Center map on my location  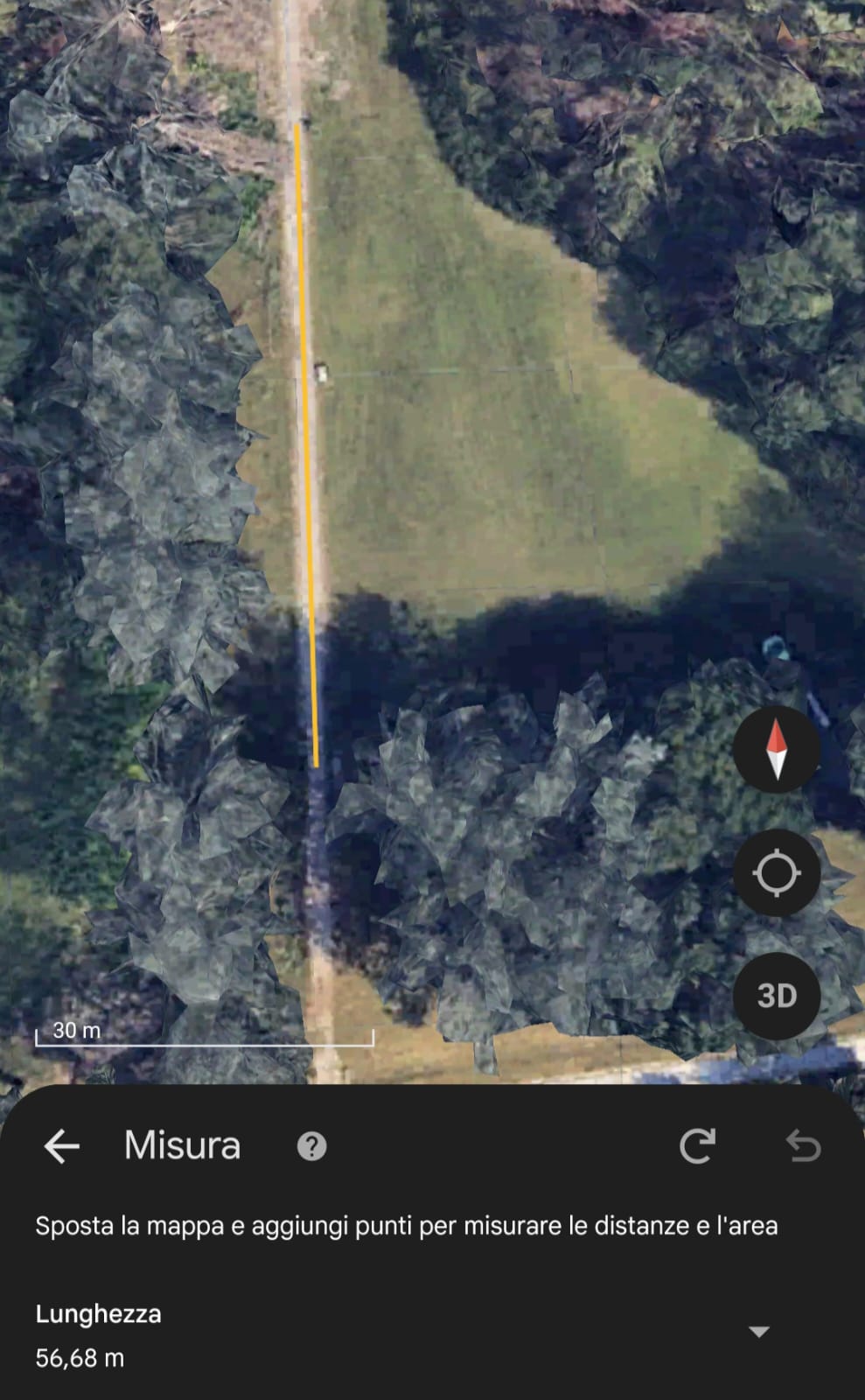[776, 873]
